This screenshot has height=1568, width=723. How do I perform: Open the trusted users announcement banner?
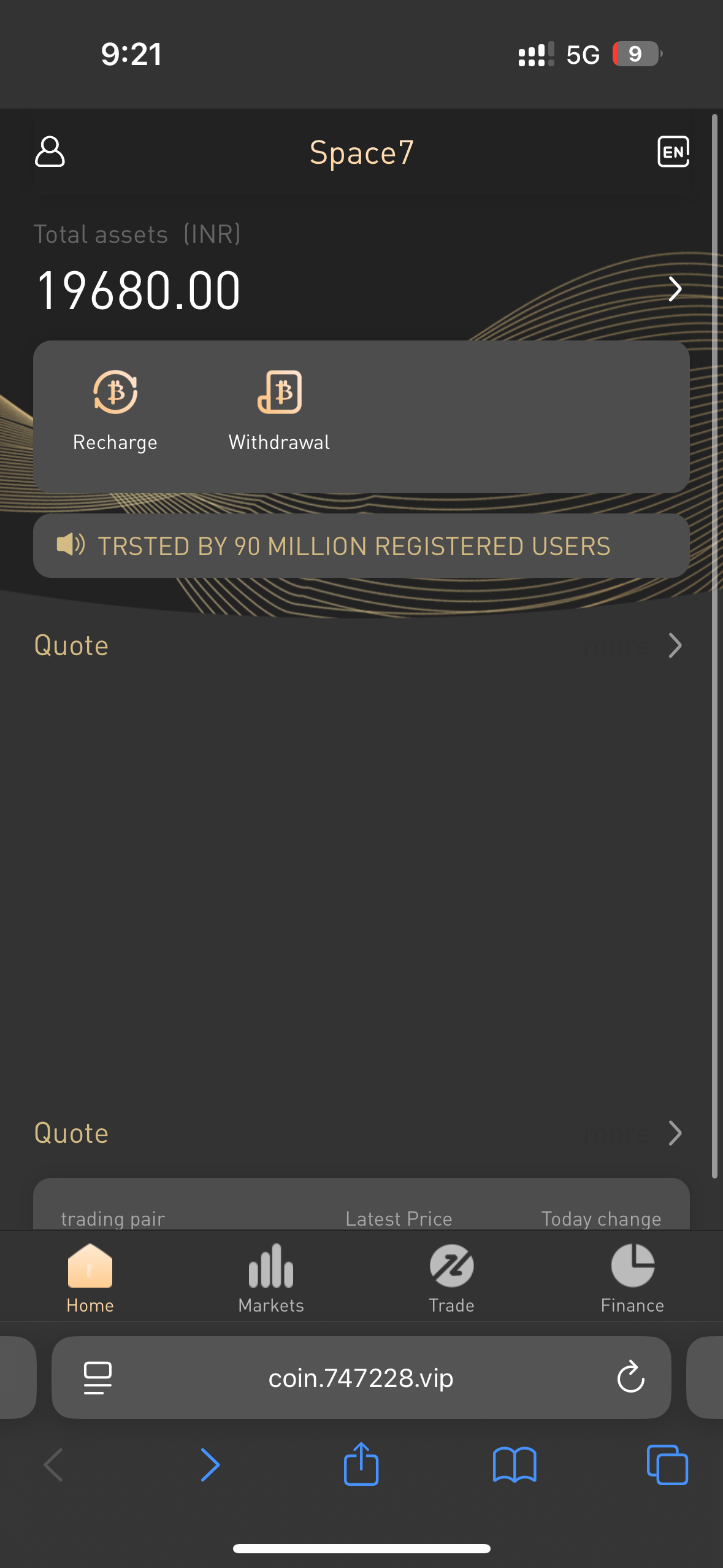[x=361, y=546]
